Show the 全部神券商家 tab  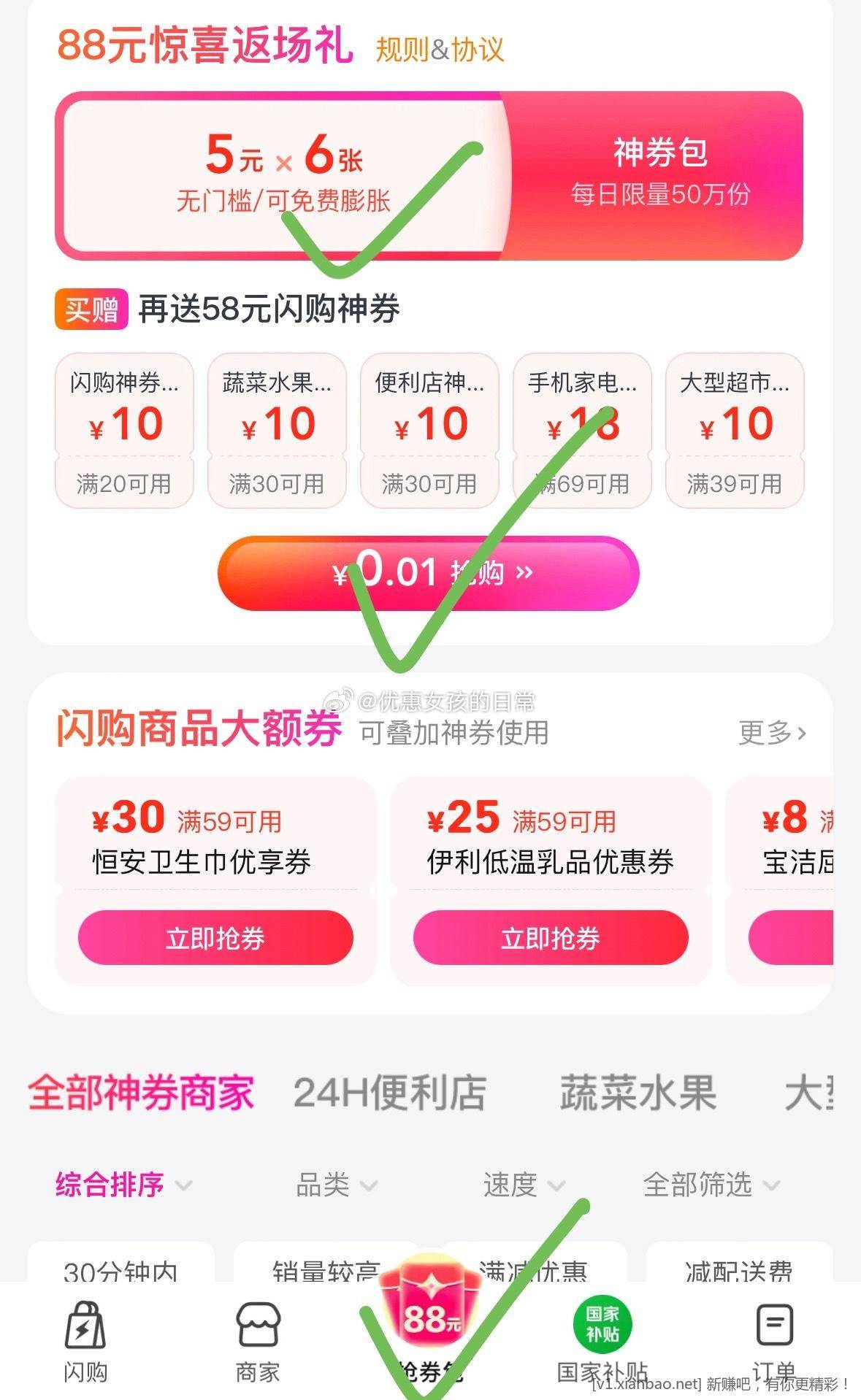[142, 1093]
